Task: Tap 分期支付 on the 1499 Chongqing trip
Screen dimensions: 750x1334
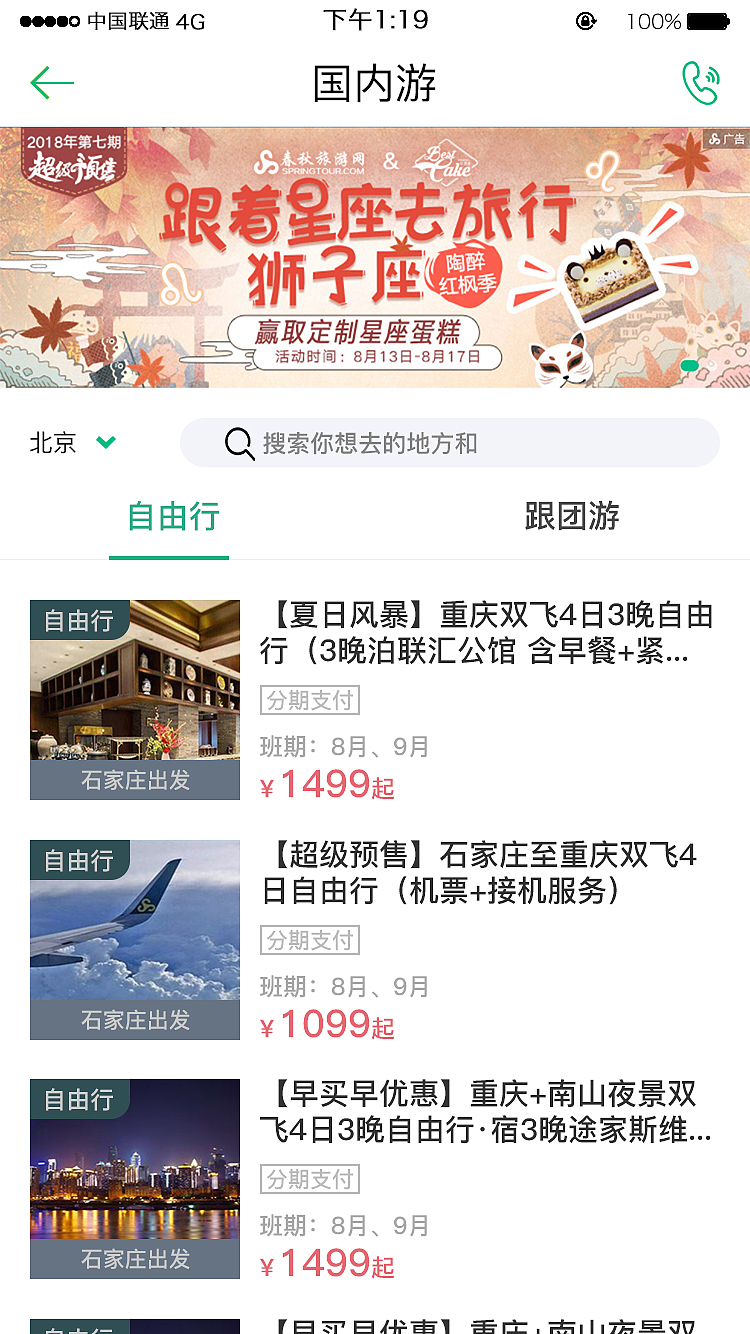Action: 309,700
